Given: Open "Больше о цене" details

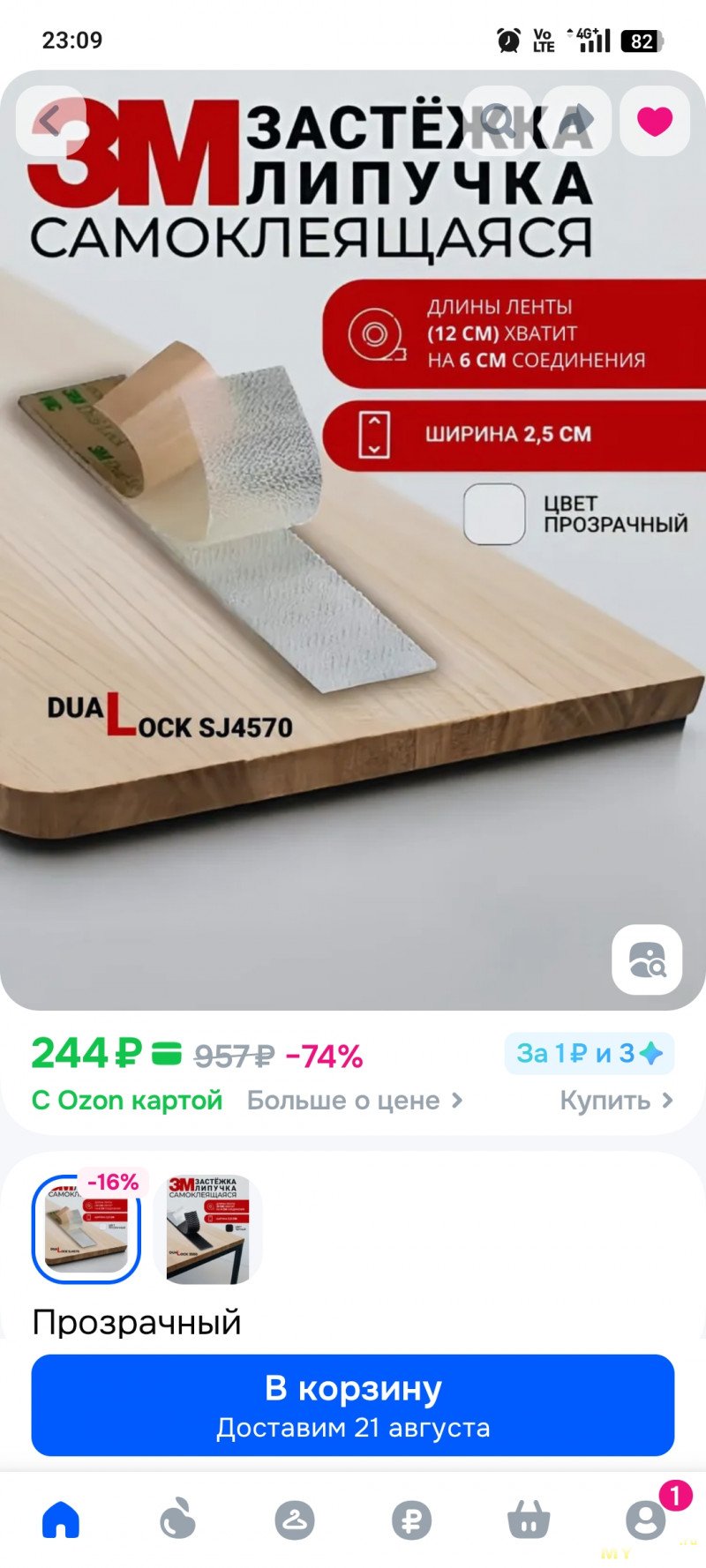Looking at the screenshot, I should [354, 1101].
